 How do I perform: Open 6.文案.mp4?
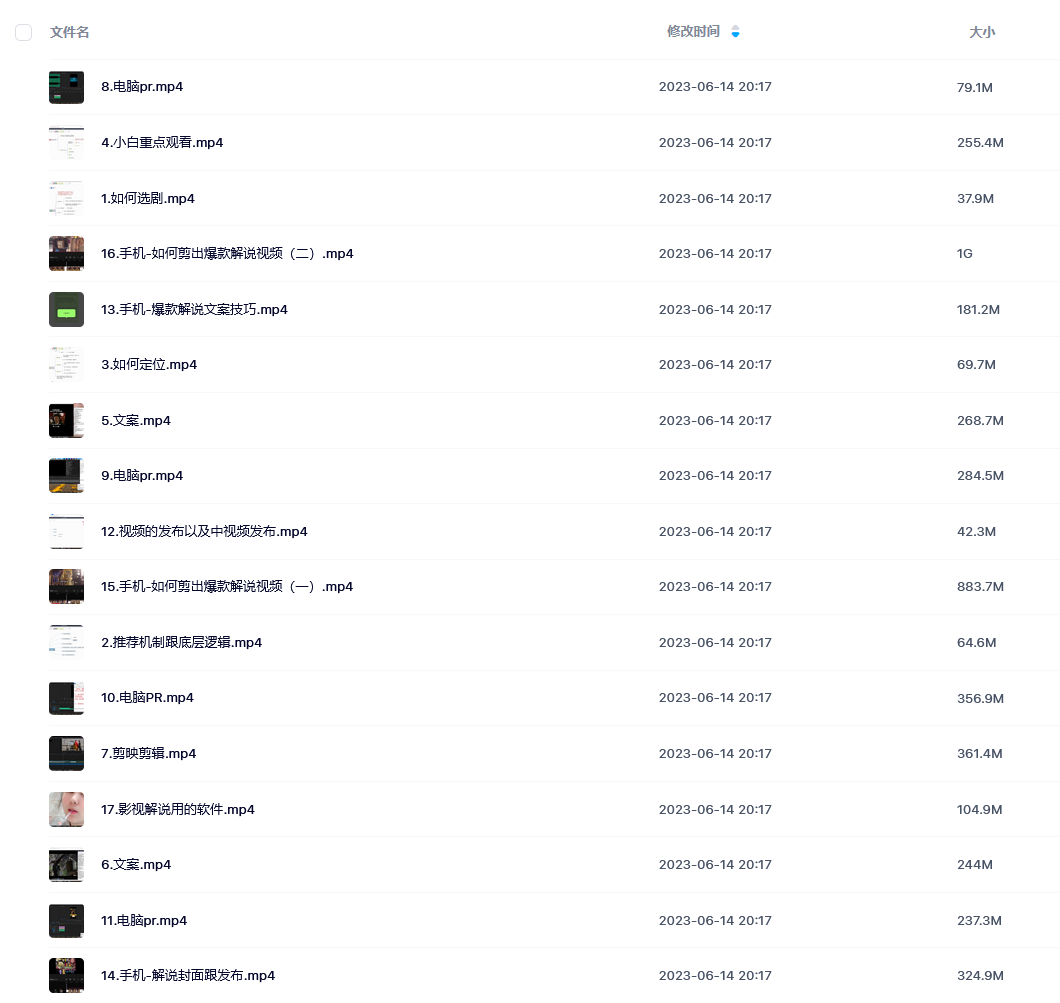tap(136, 865)
